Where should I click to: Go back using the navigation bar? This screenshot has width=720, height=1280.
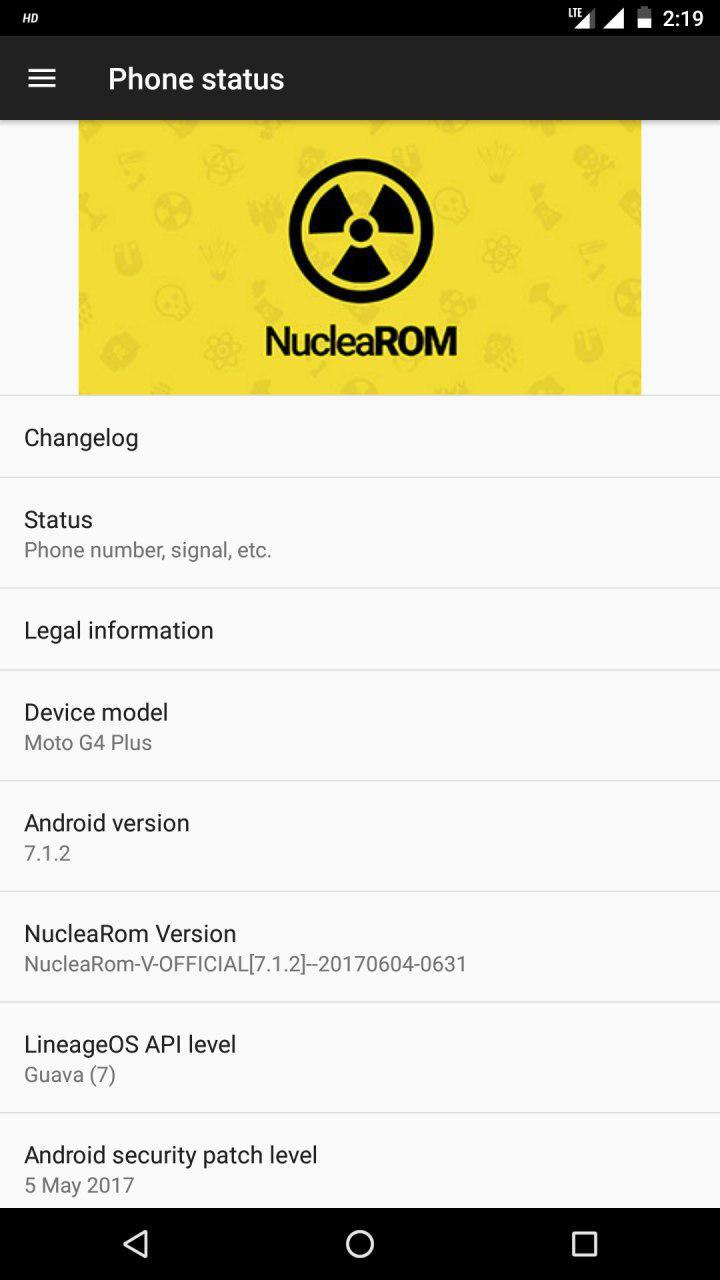coord(136,1243)
